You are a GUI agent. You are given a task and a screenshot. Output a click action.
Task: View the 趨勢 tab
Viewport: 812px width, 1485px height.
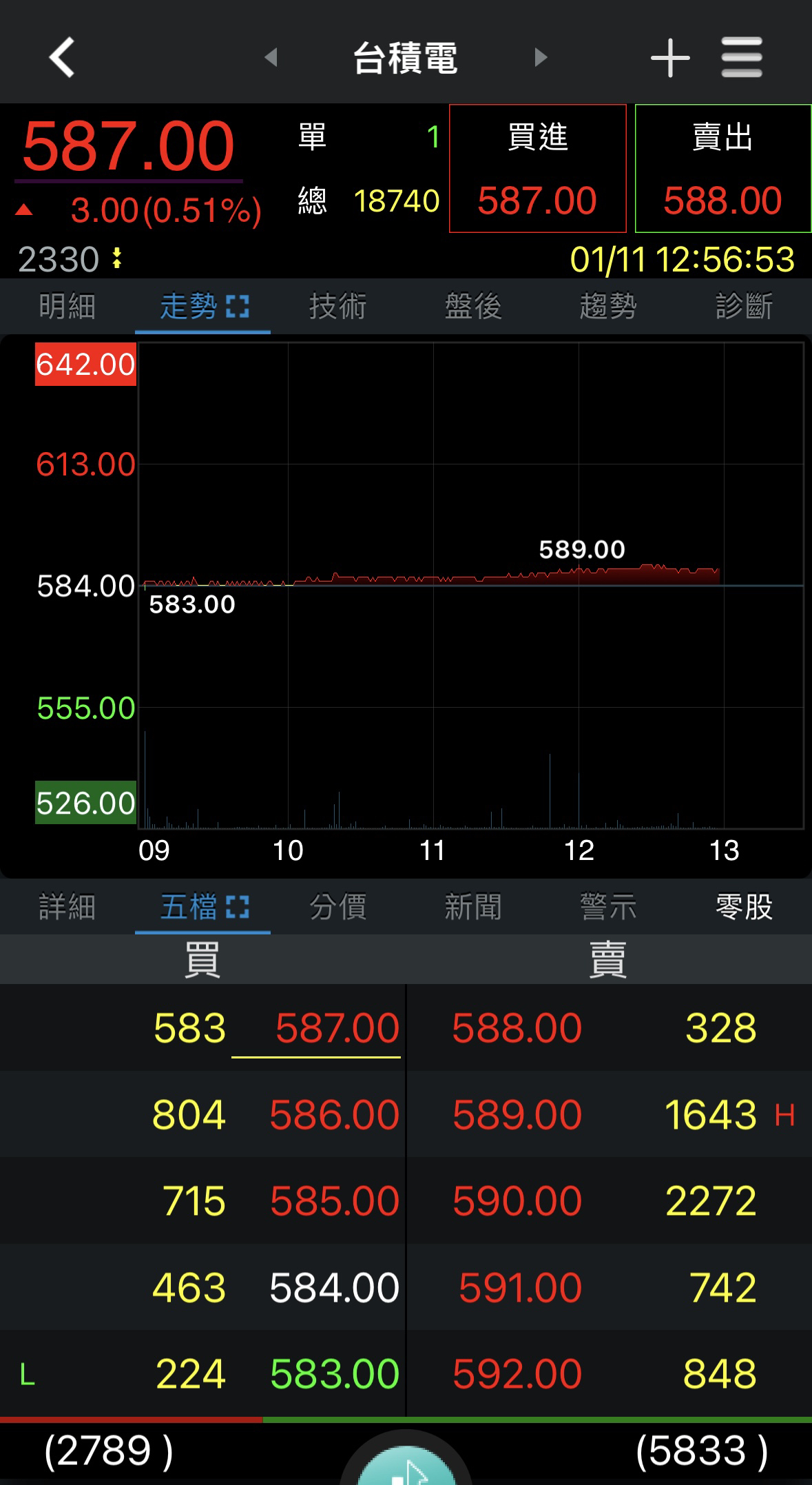pos(608,306)
